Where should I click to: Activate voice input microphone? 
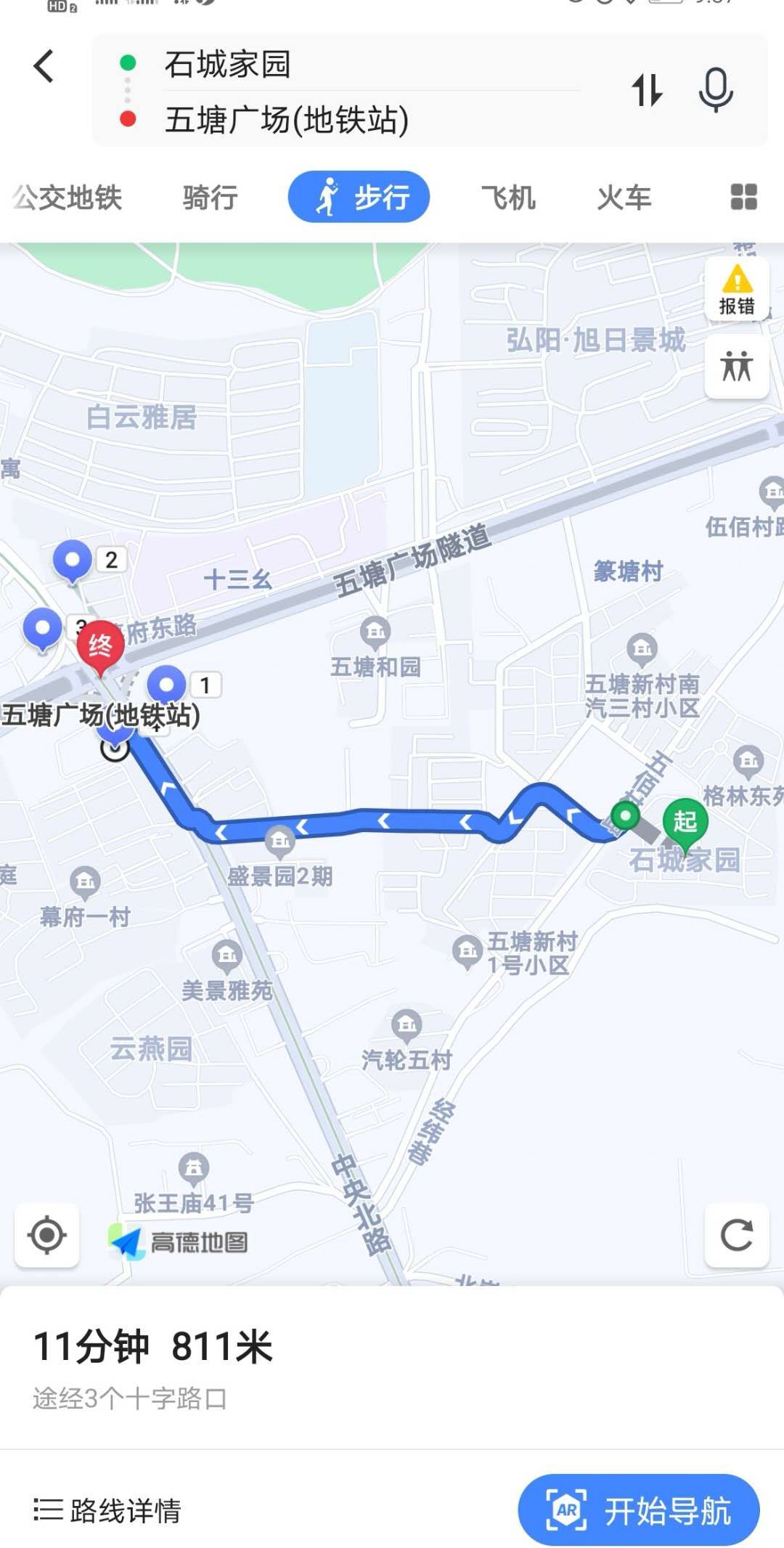(x=716, y=90)
